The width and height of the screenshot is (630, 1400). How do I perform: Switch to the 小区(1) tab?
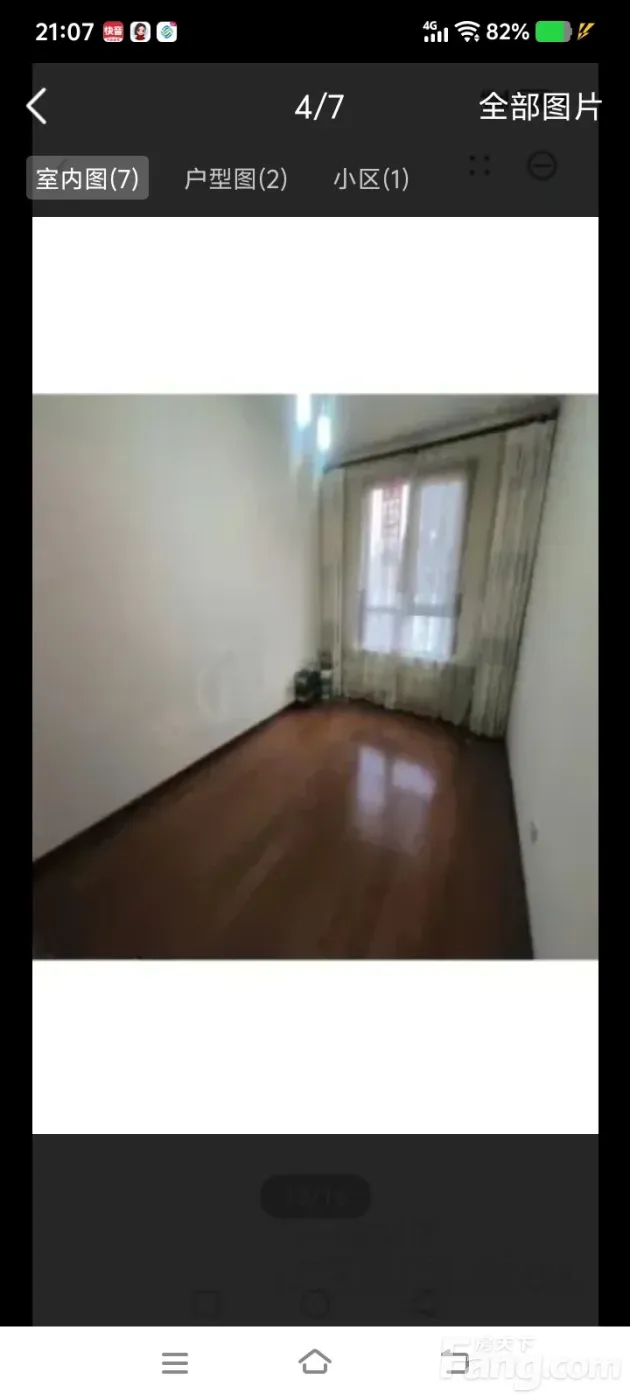pos(371,179)
